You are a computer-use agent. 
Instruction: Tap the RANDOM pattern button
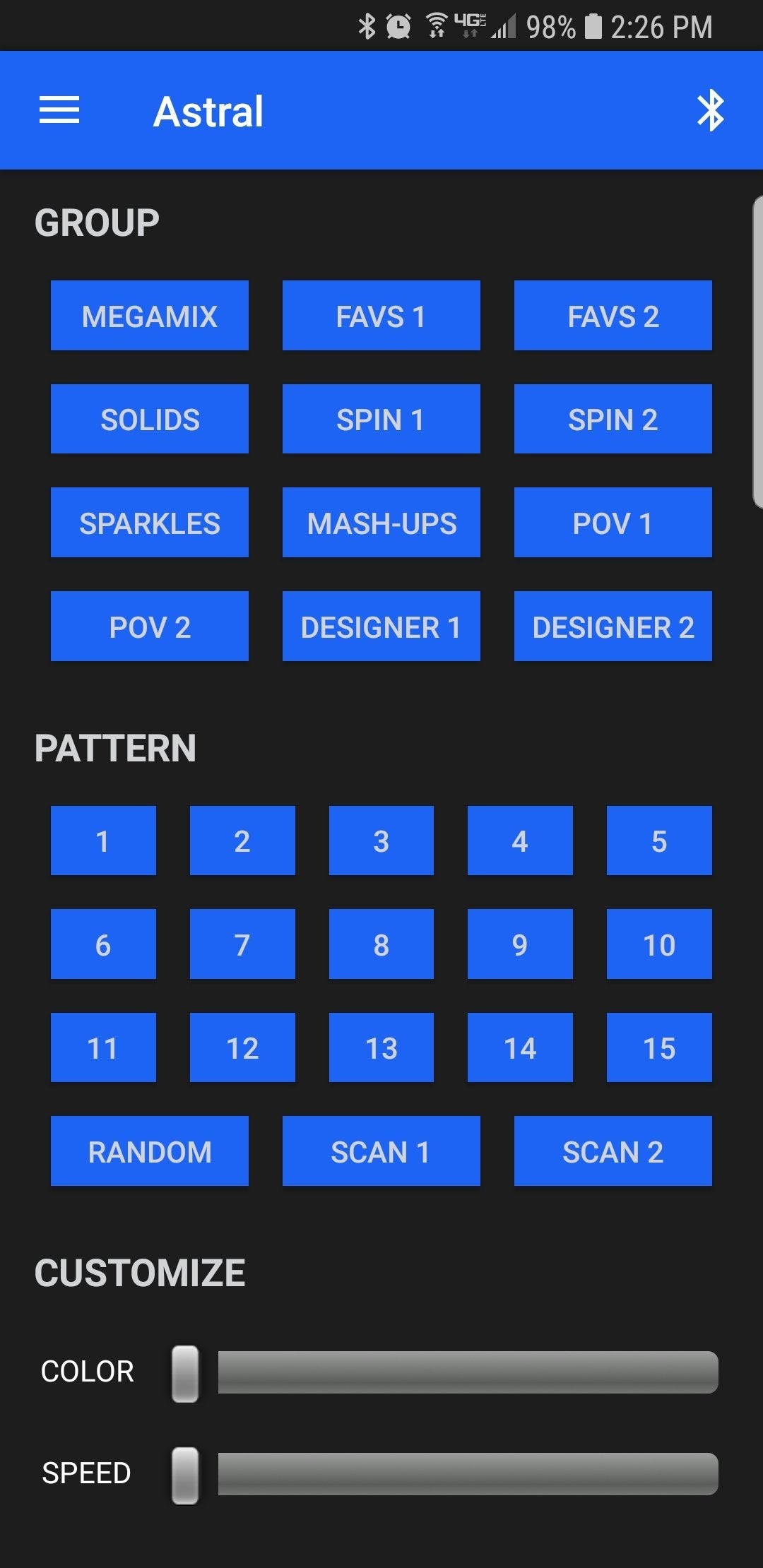[x=150, y=1151]
